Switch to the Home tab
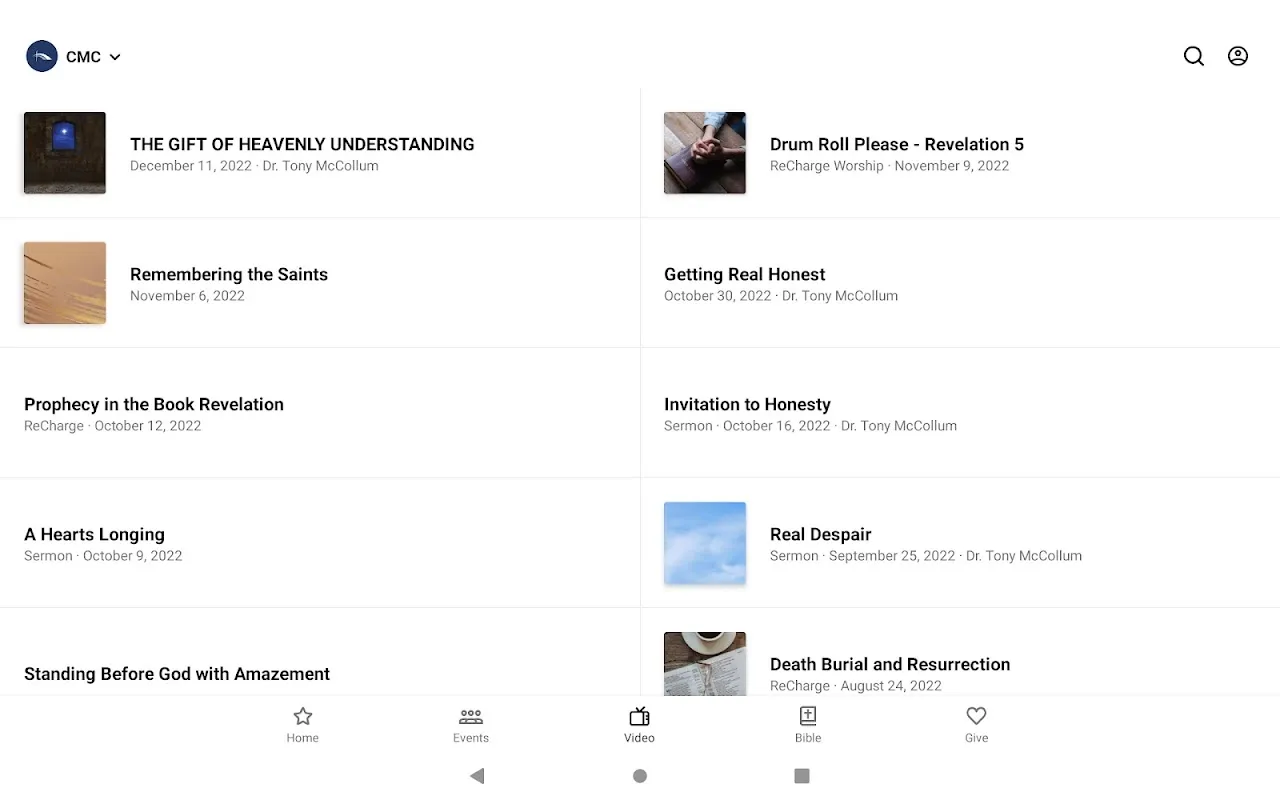1280x800 pixels. pos(302,725)
